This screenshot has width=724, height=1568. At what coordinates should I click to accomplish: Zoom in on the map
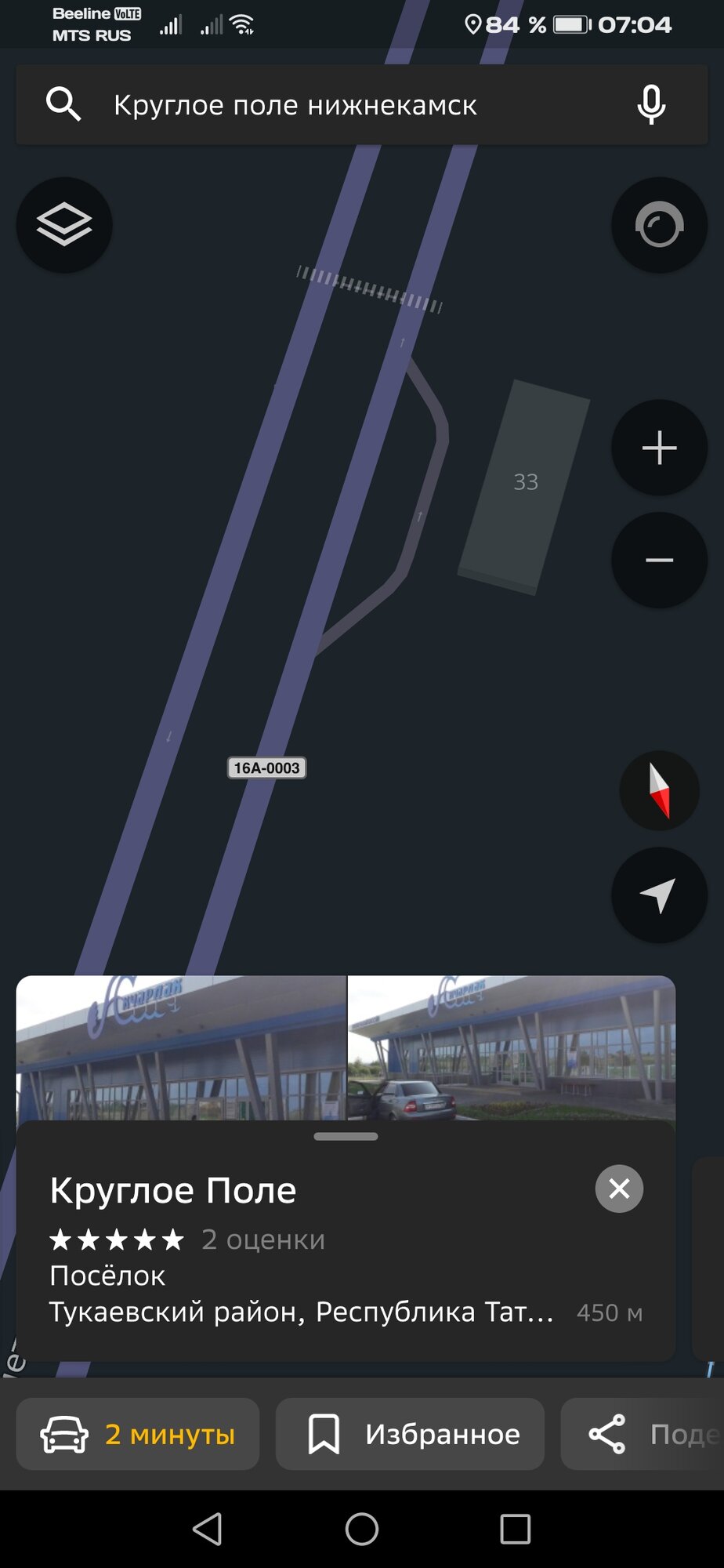[x=659, y=448]
